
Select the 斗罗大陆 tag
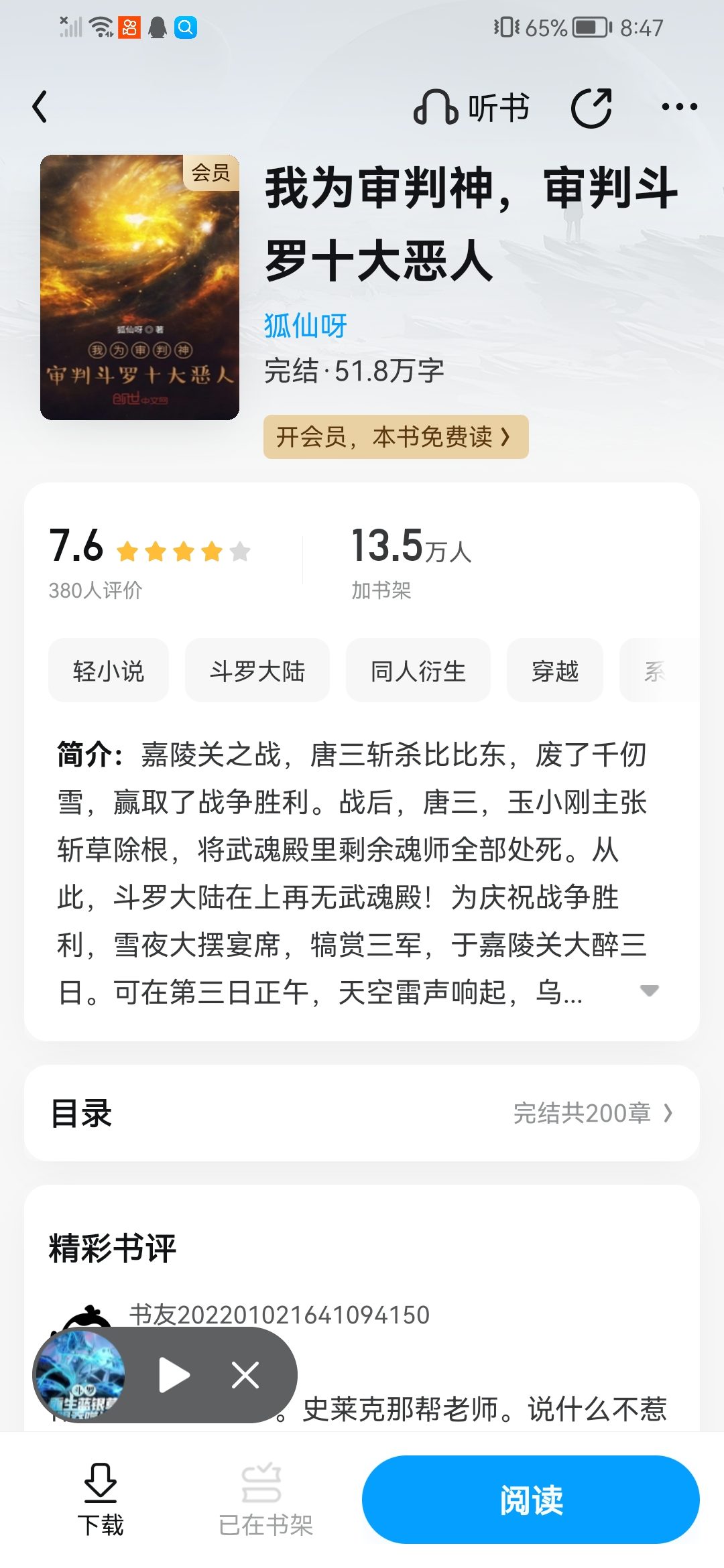click(x=257, y=671)
